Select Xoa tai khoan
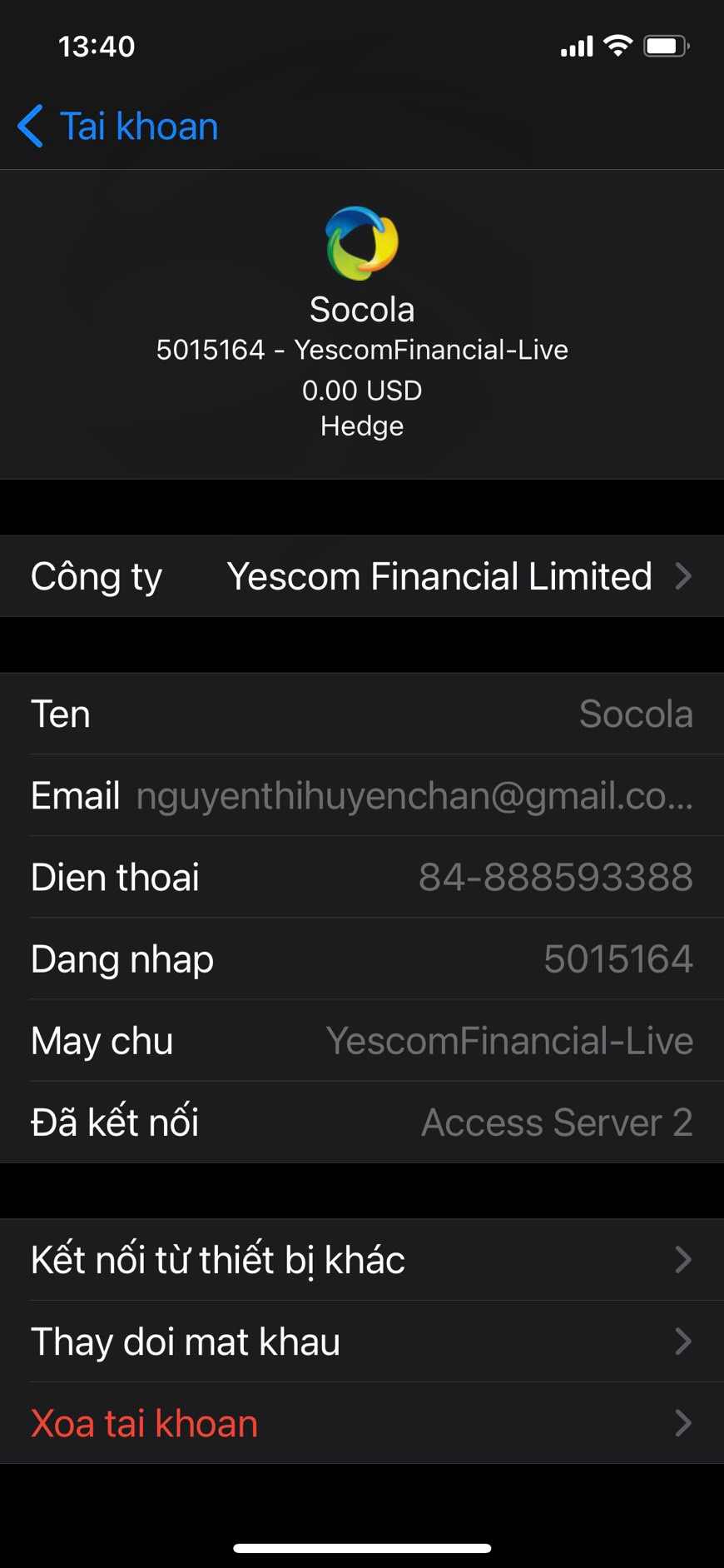Screen dimensions: 724x1568 pos(362,1423)
